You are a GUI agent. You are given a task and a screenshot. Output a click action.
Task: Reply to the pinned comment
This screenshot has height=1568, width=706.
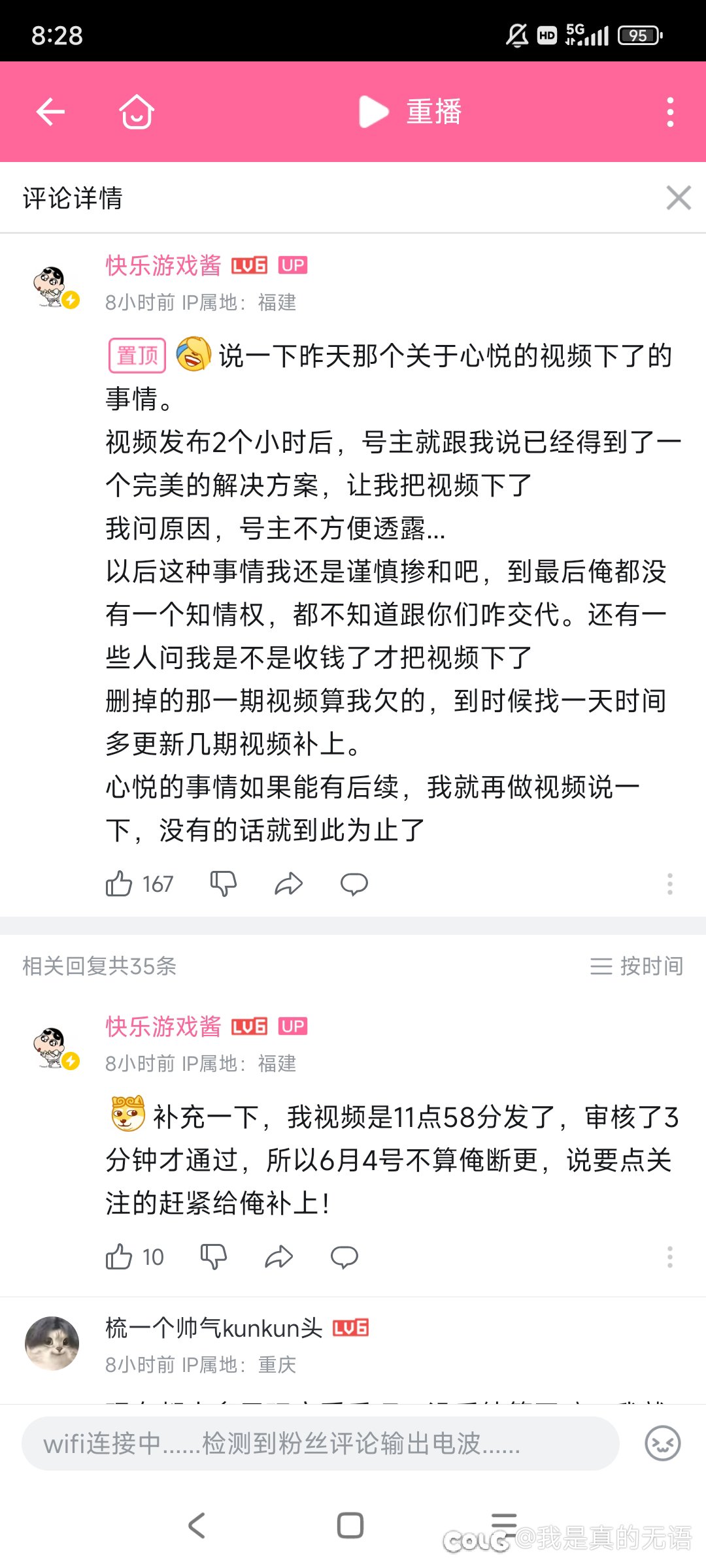pos(354,884)
